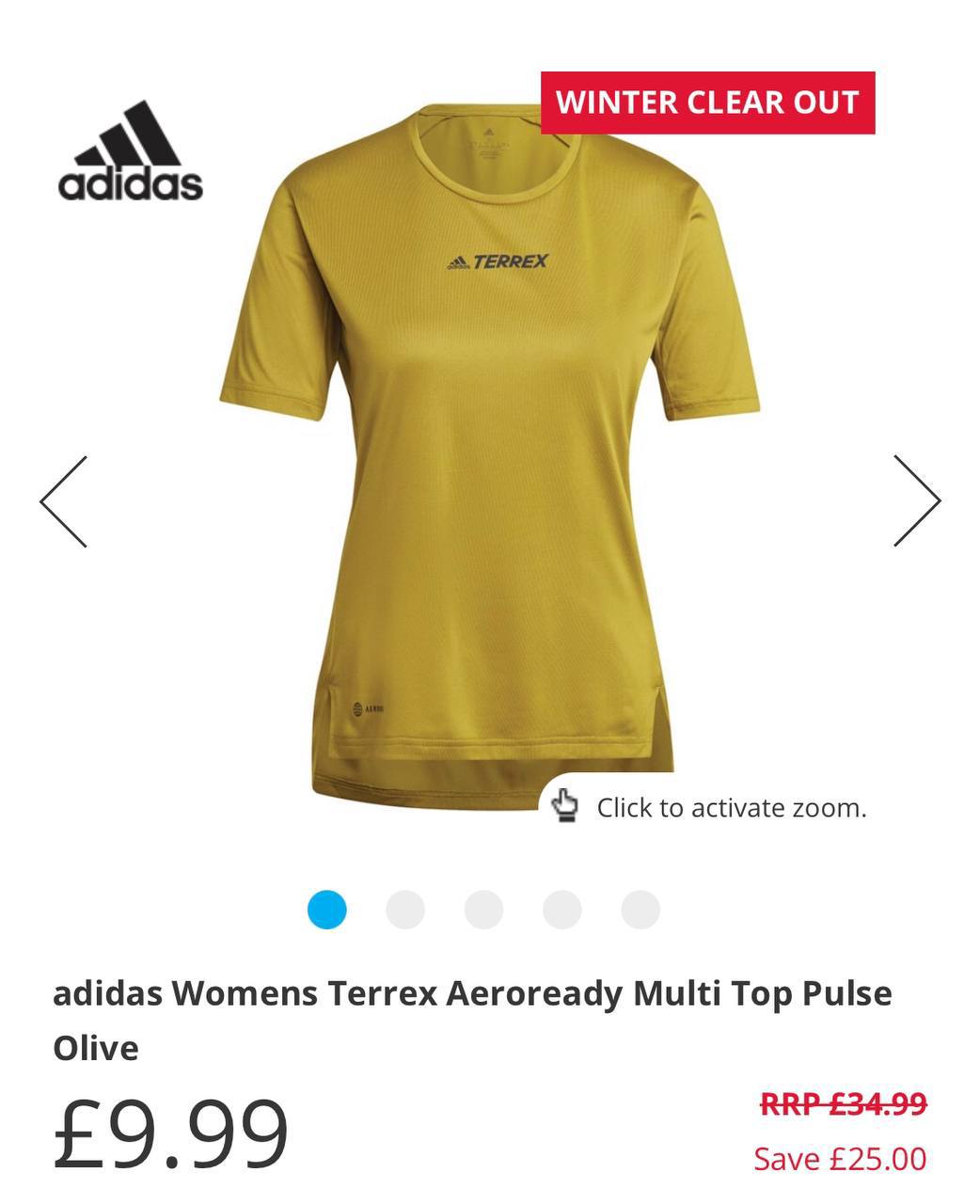Go to the fourth image indicator dot

562,910
